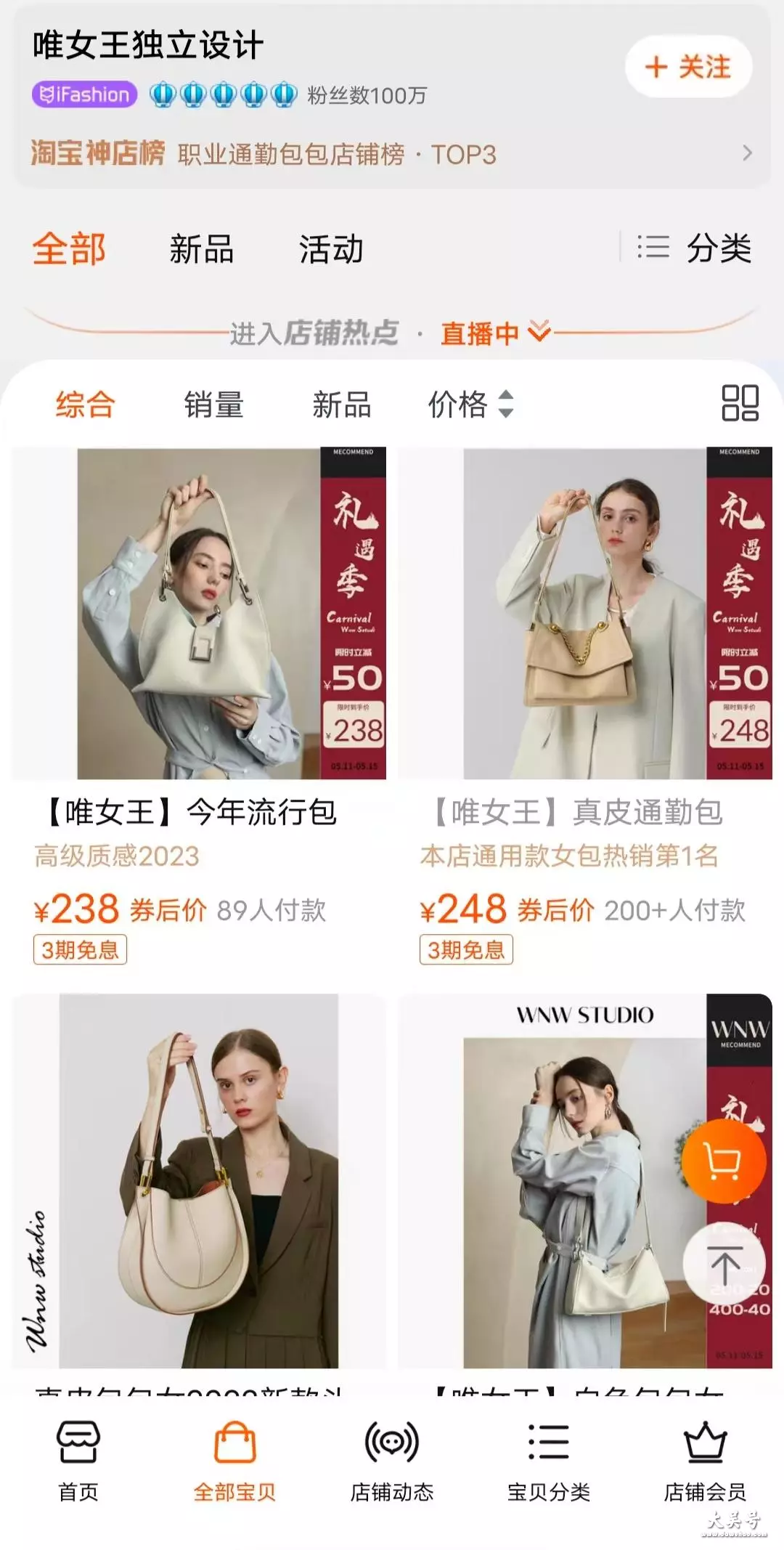This screenshot has width=784, height=1550.
Task: Open the WNW STUDIO blue coat bag product
Action: [x=585, y=1191]
